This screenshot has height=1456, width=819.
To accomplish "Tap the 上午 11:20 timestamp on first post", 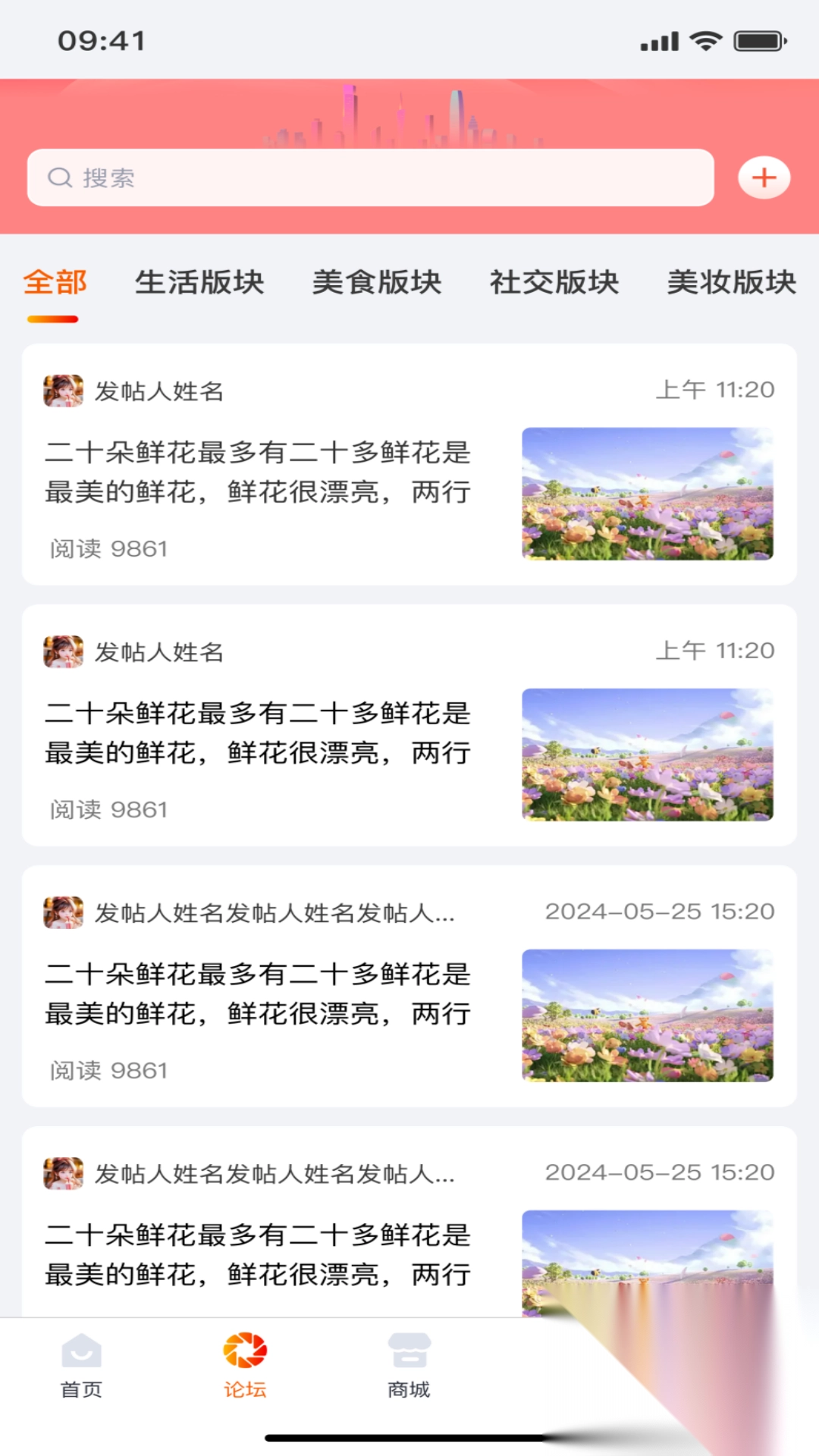I will pos(715,391).
